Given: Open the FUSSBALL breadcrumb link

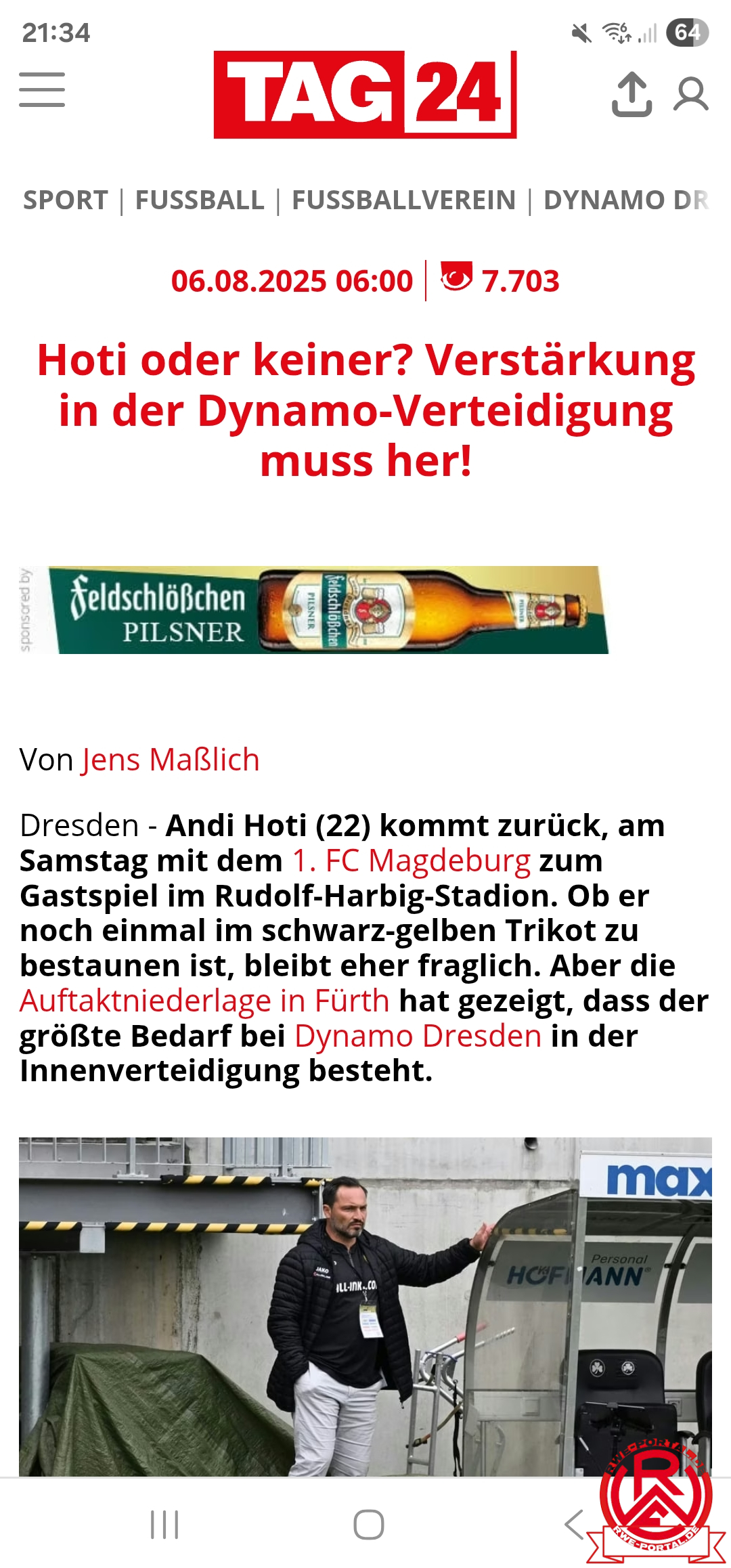Looking at the screenshot, I should [x=200, y=200].
